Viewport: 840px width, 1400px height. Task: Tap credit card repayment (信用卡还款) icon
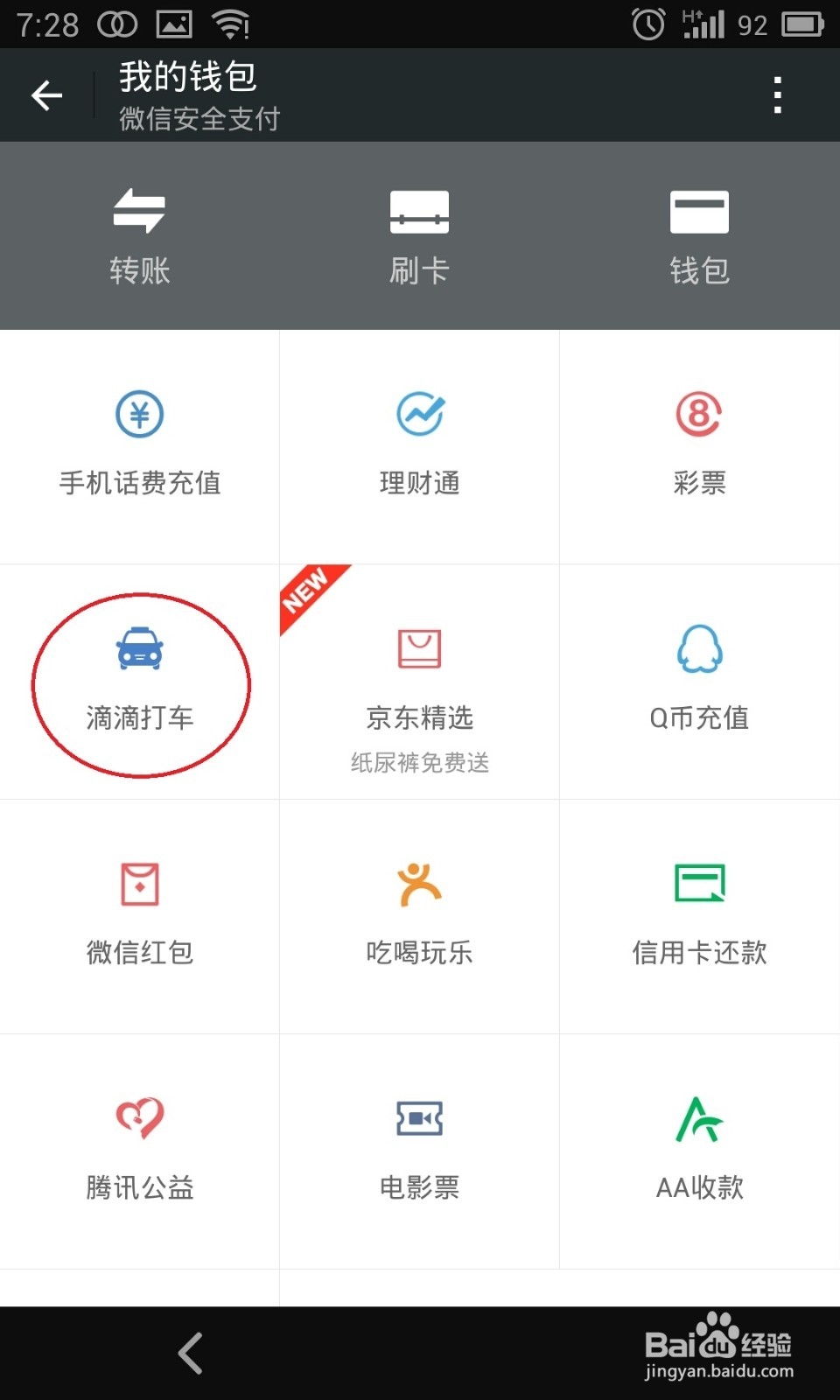[x=698, y=914]
